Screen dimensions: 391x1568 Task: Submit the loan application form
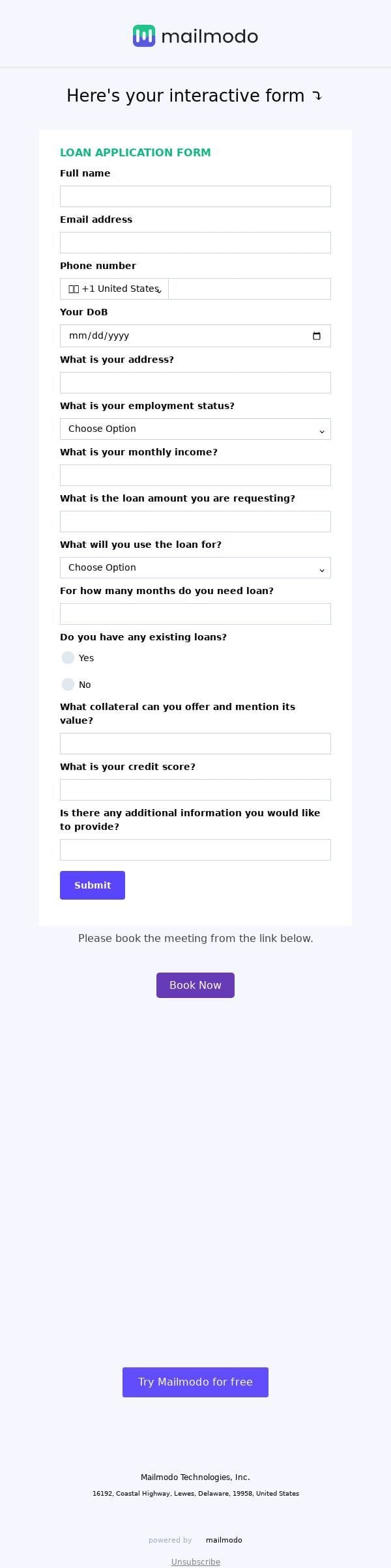pos(93,885)
